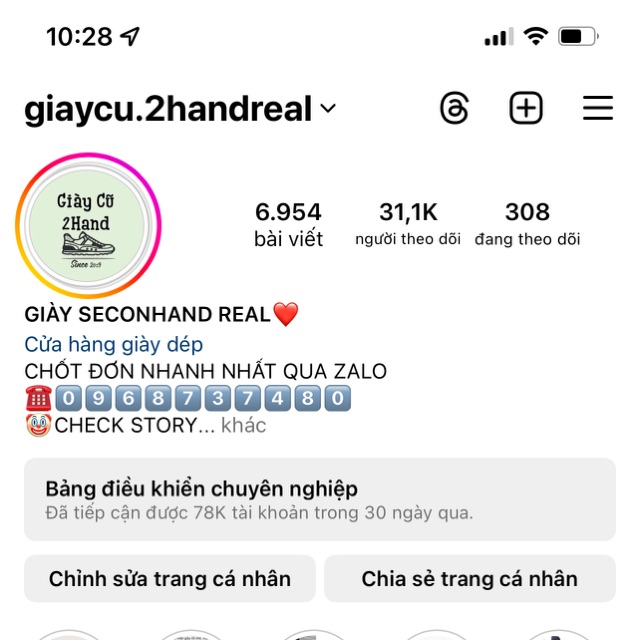This screenshot has width=640, height=640.
Task: View the 31,1K người theo dõi list
Action: click(408, 224)
